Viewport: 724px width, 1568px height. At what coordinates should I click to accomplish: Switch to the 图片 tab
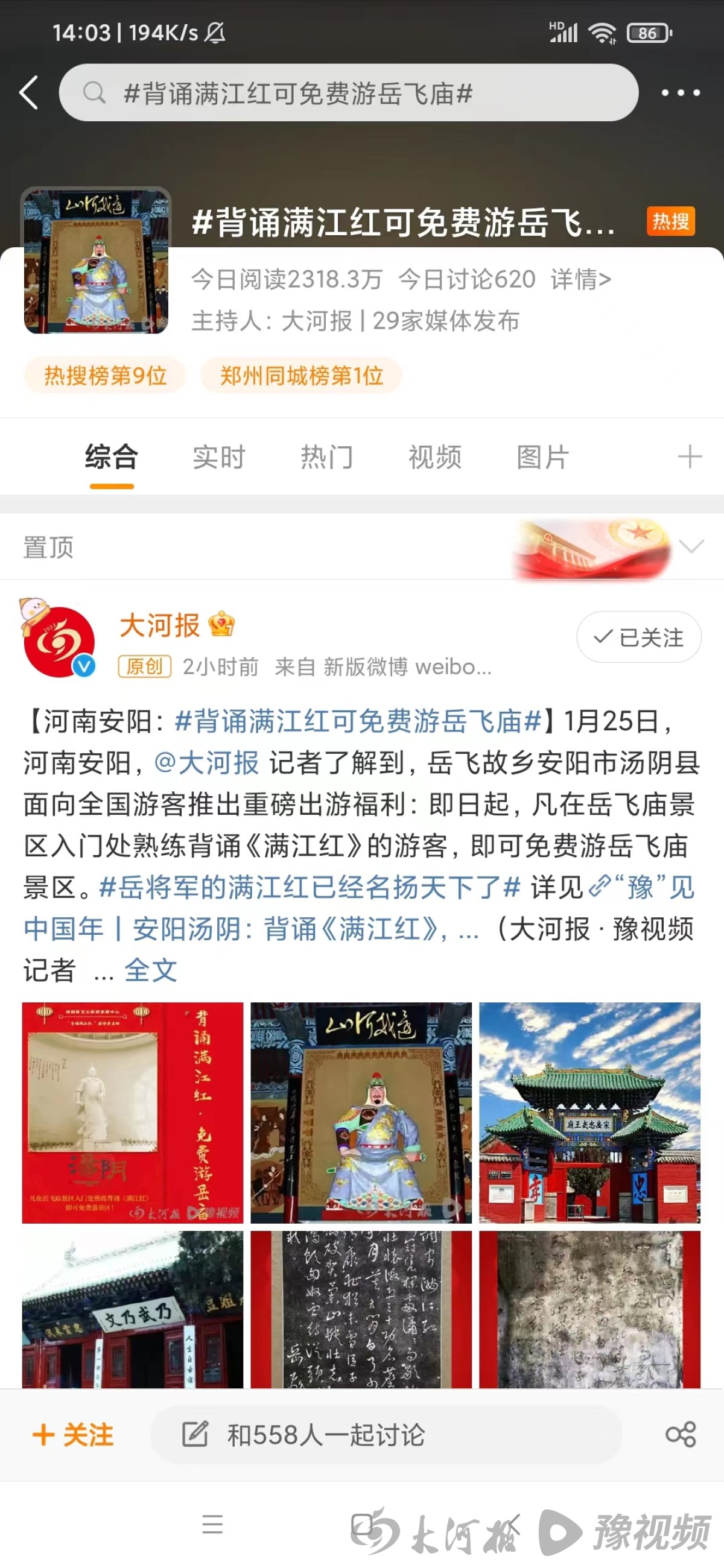pos(542,457)
